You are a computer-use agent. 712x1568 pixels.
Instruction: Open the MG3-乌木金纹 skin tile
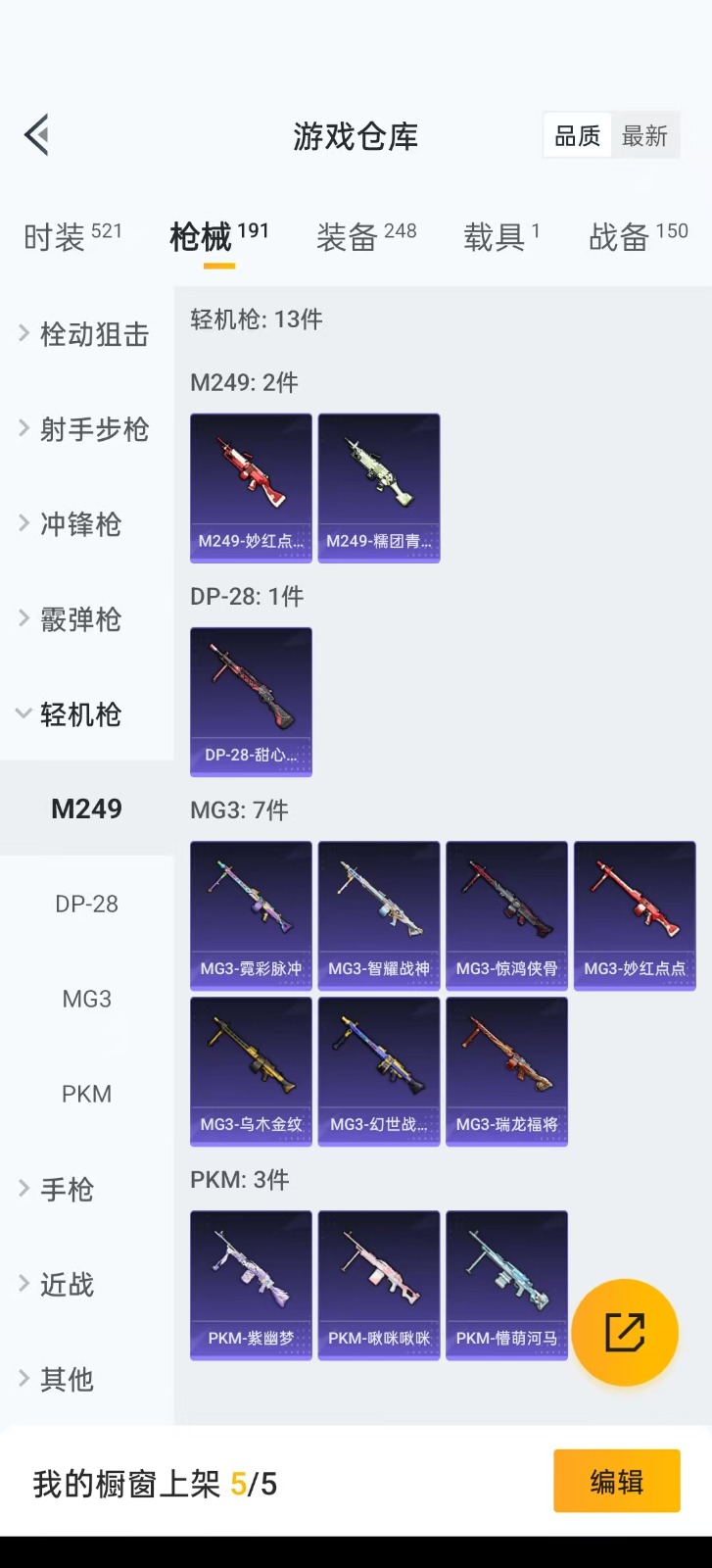tap(251, 1070)
